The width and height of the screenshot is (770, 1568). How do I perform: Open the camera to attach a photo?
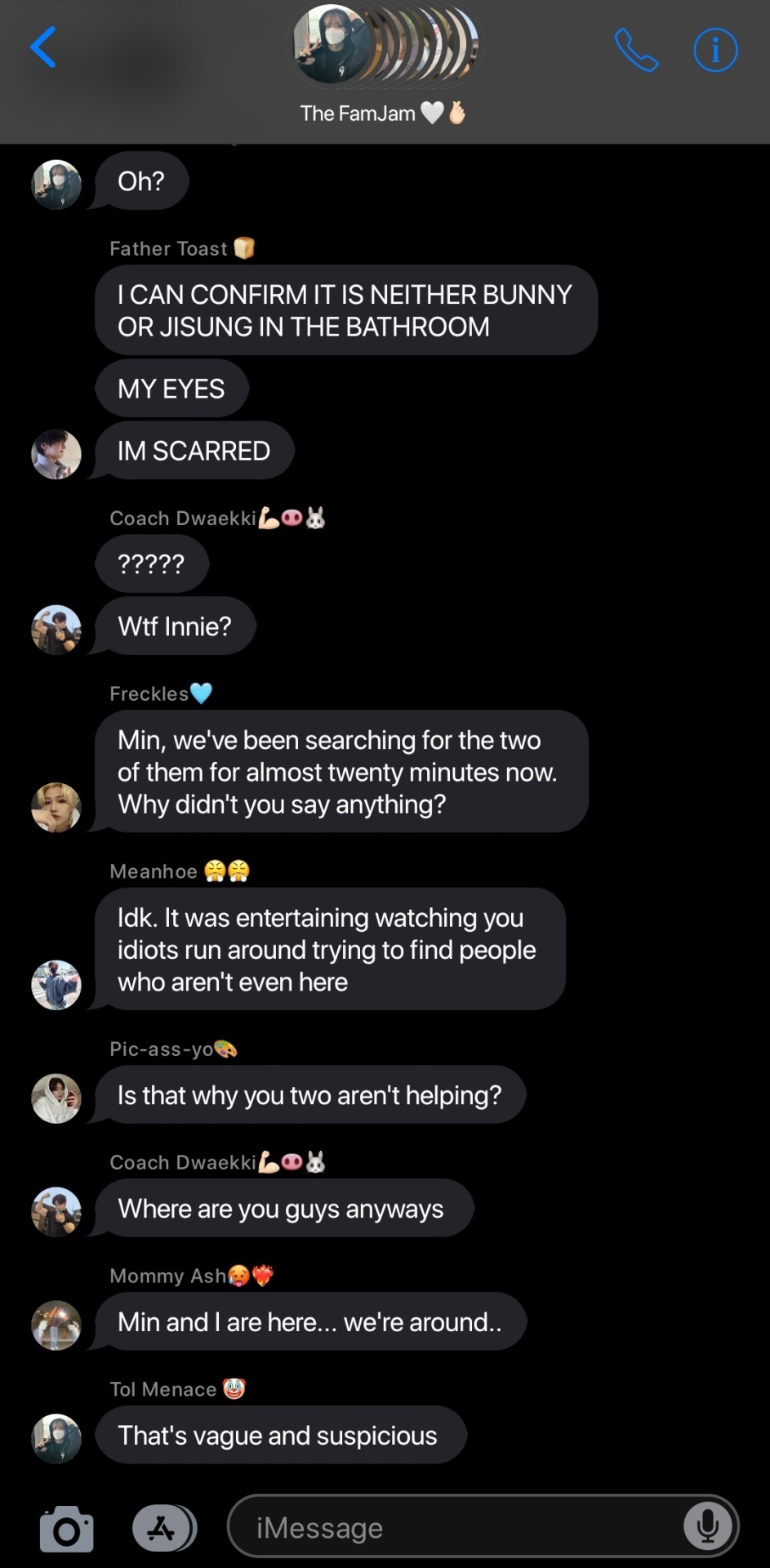[x=67, y=1528]
